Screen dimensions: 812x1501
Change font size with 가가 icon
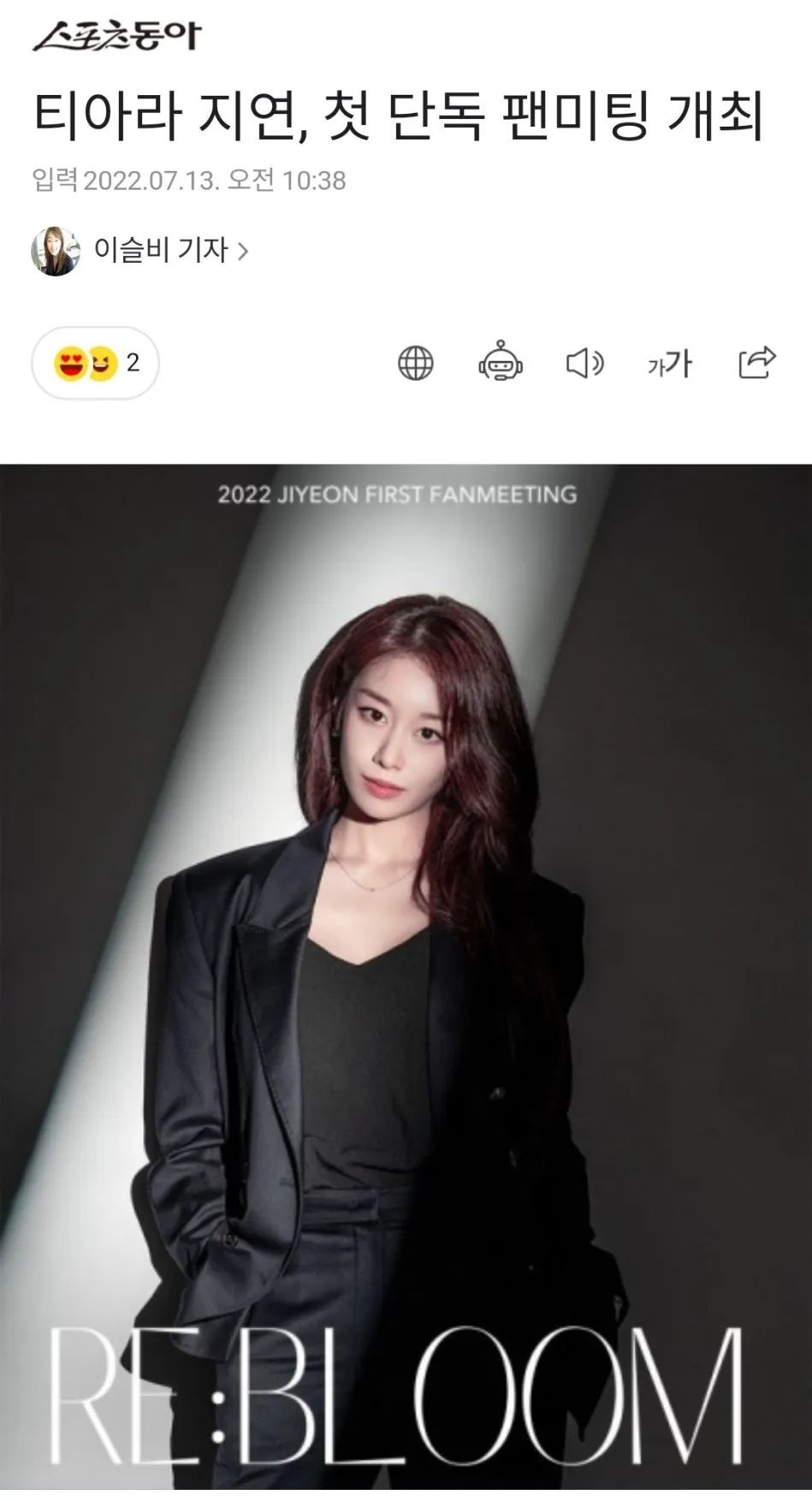coord(670,364)
